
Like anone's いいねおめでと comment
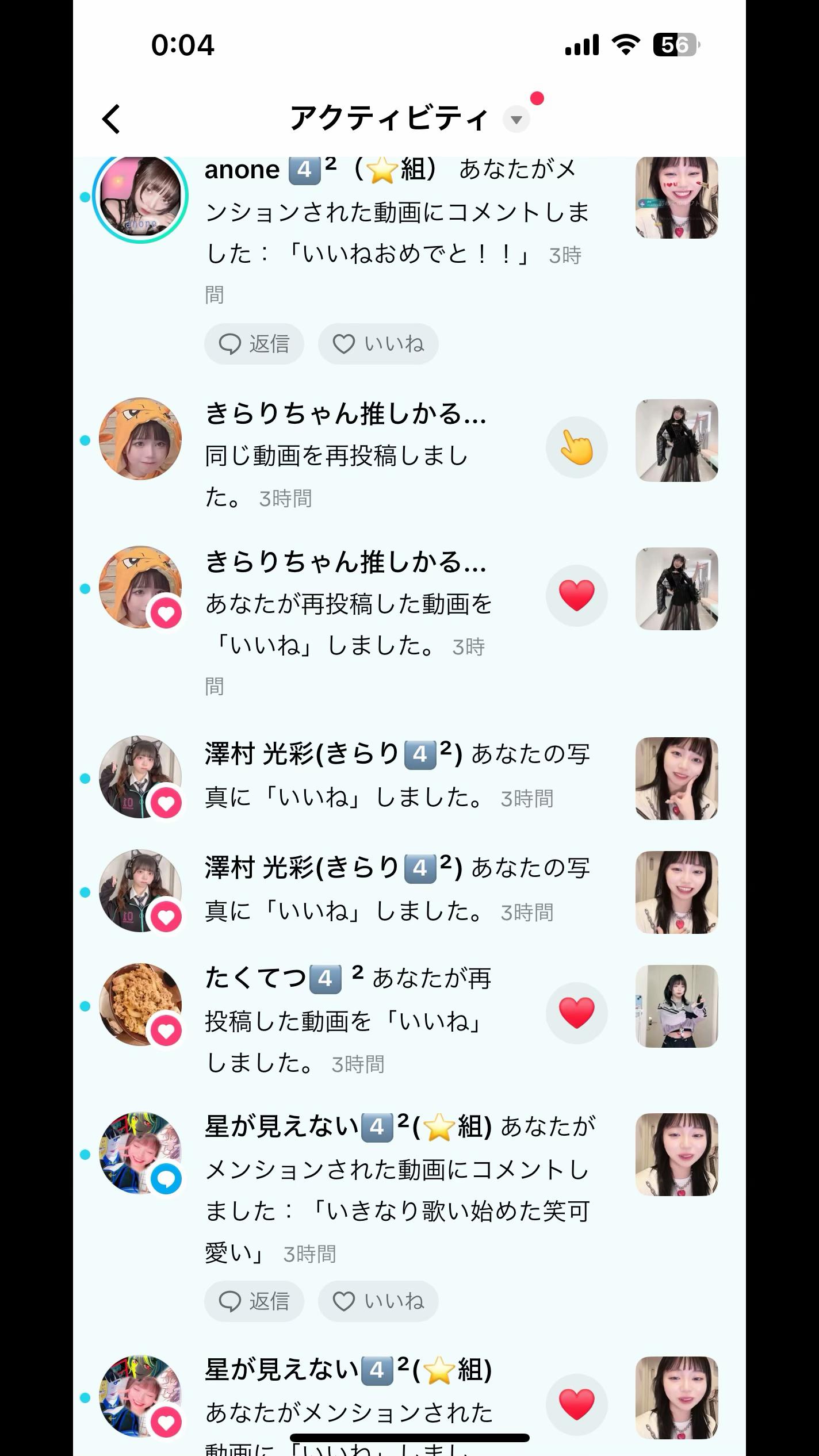point(378,344)
